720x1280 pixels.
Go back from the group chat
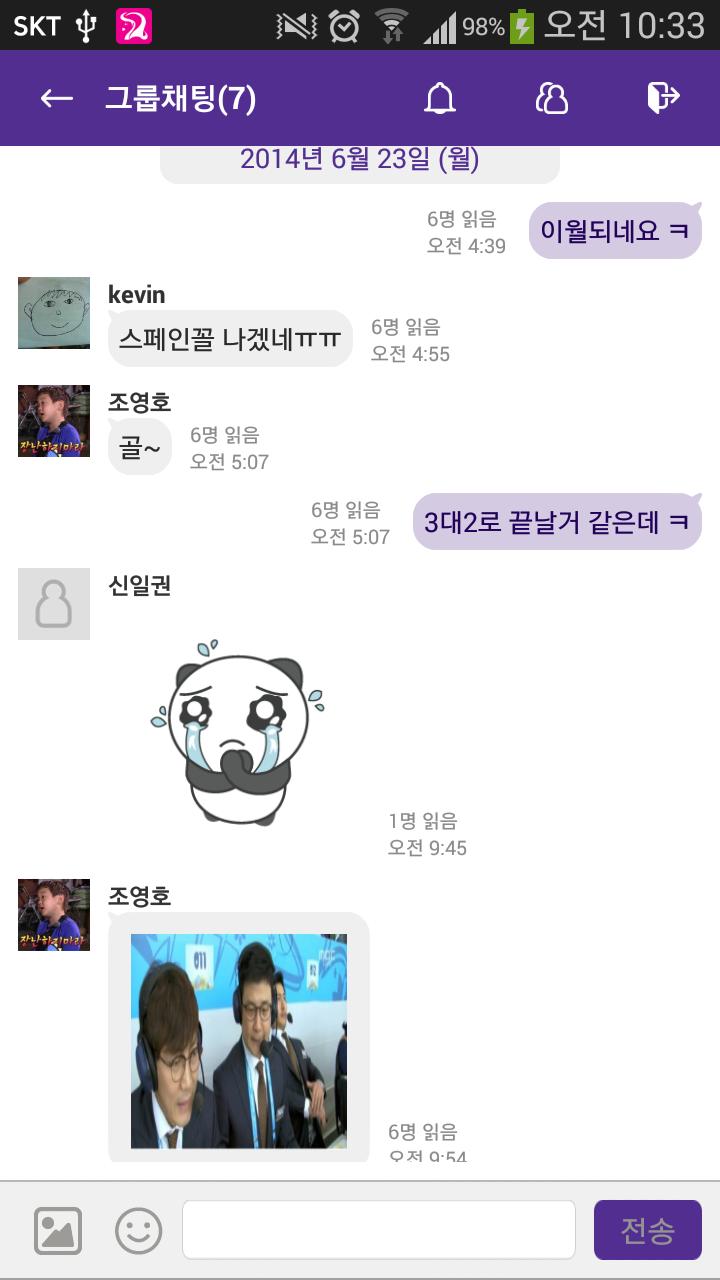pyautogui.click(x=56, y=98)
